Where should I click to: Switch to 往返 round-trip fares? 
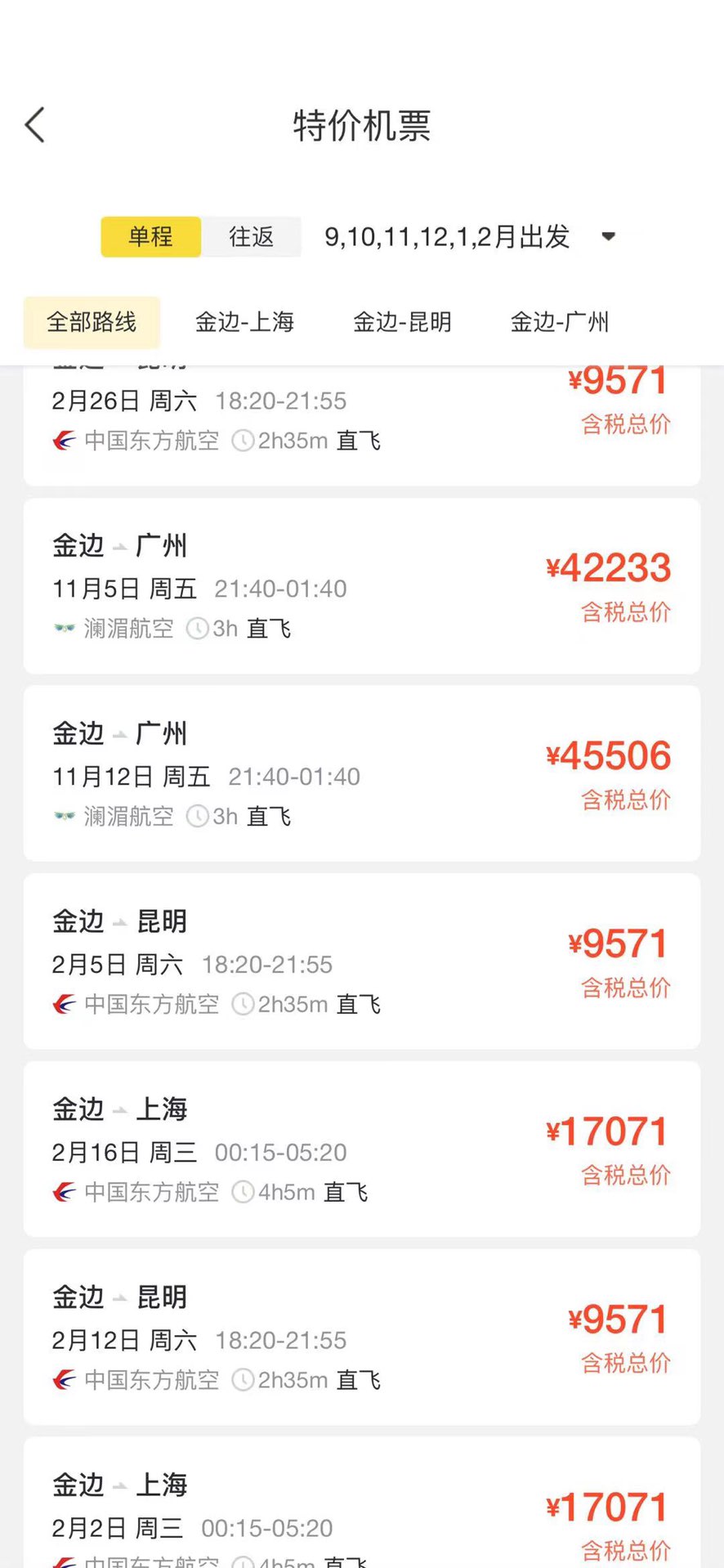tap(252, 237)
